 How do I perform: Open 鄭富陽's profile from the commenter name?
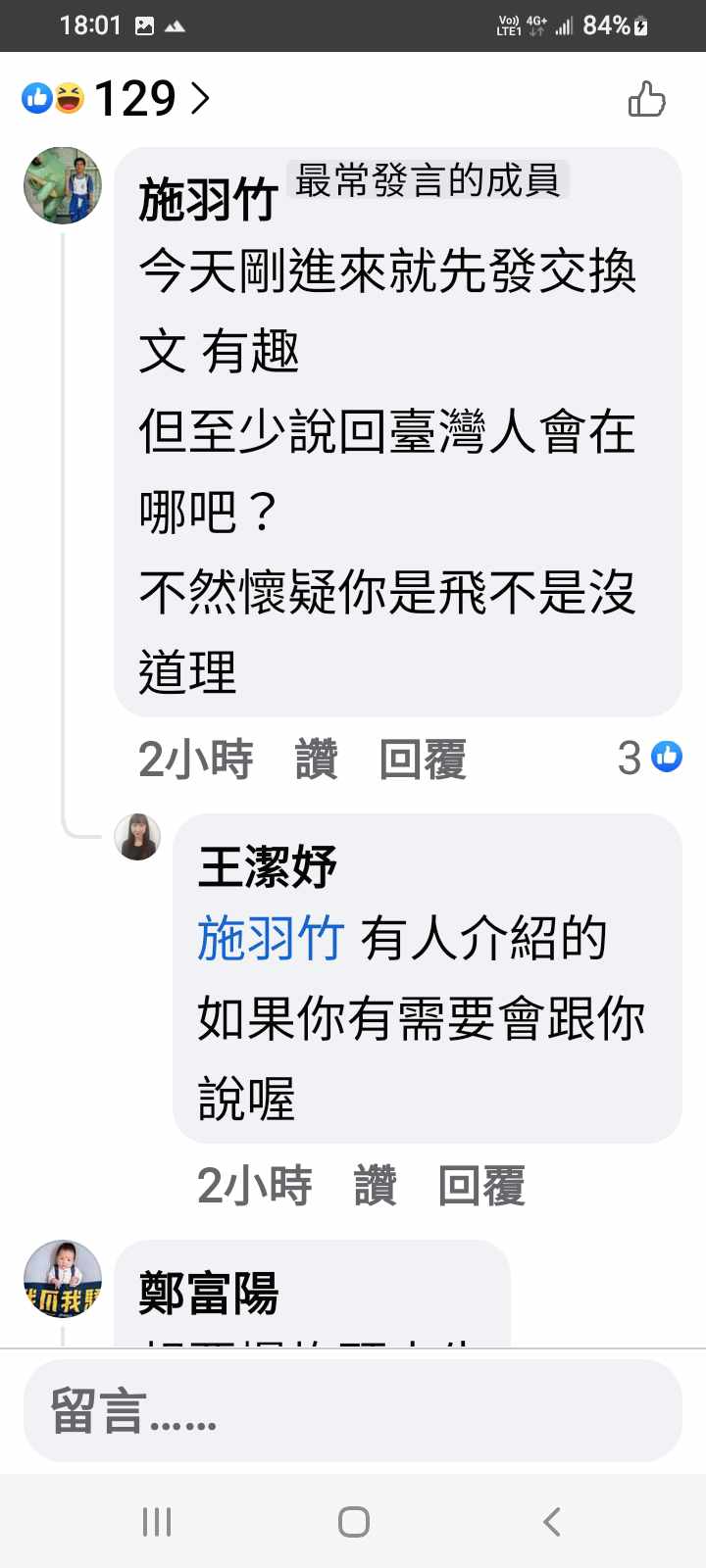[x=209, y=1293]
